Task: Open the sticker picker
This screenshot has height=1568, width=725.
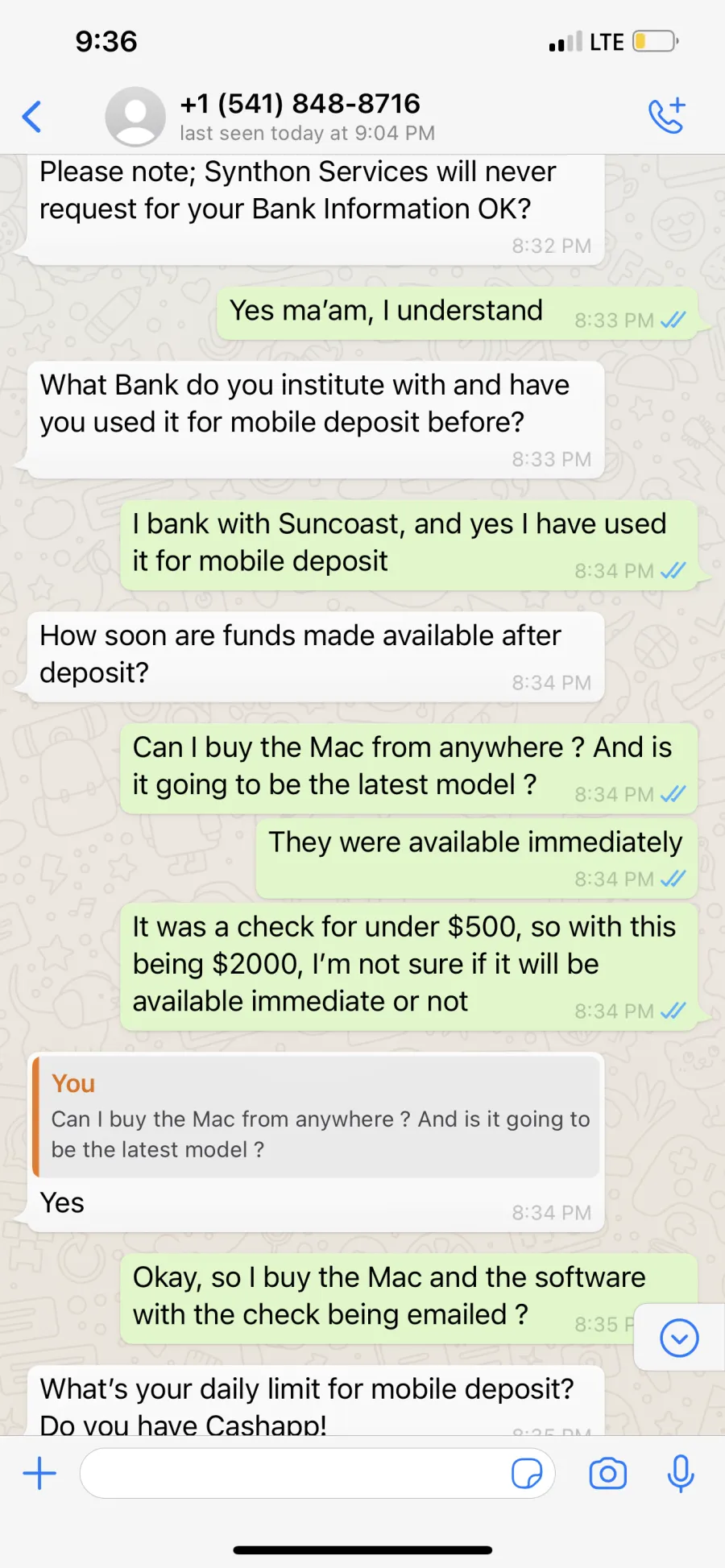Action: click(527, 1473)
